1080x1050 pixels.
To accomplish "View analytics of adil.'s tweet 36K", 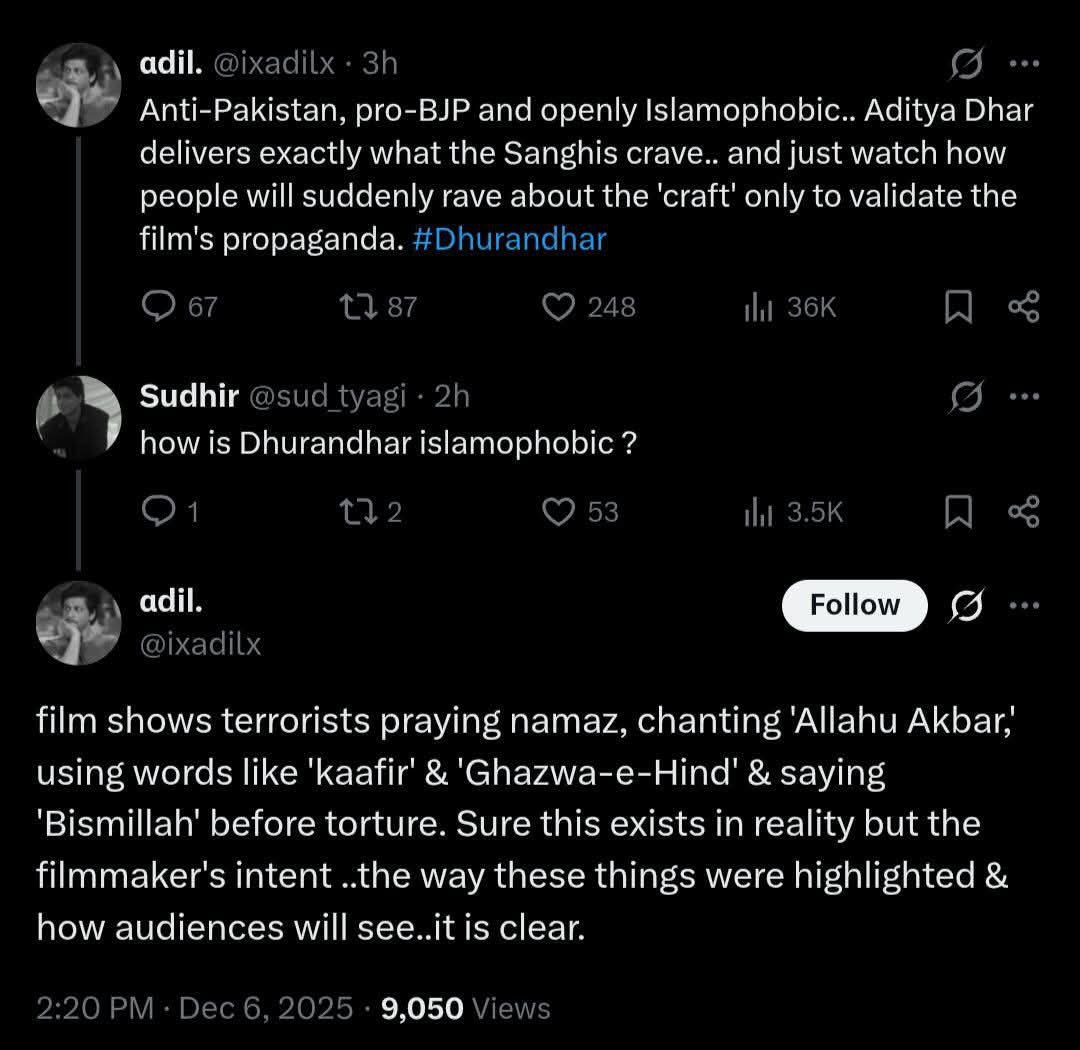I will click(x=790, y=307).
